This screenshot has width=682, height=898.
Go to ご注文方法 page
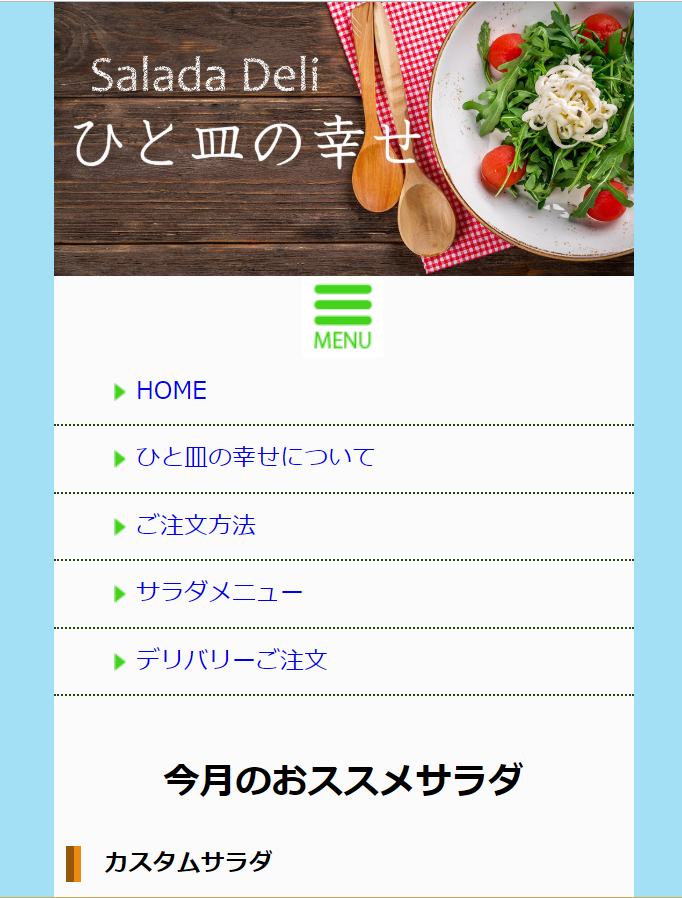pyautogui.click(x=196, y=525)
